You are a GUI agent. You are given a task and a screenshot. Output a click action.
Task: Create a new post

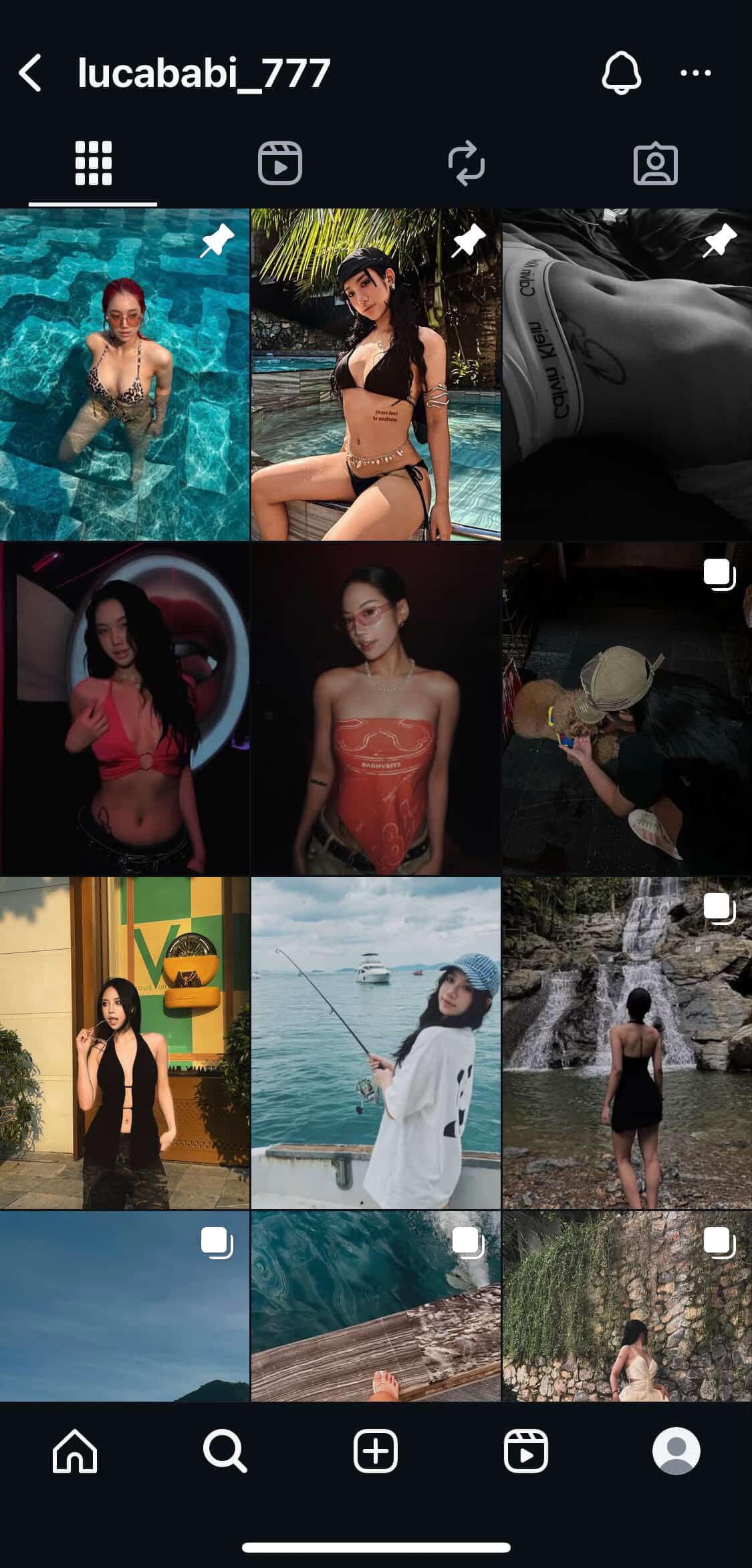point(376,1452)
